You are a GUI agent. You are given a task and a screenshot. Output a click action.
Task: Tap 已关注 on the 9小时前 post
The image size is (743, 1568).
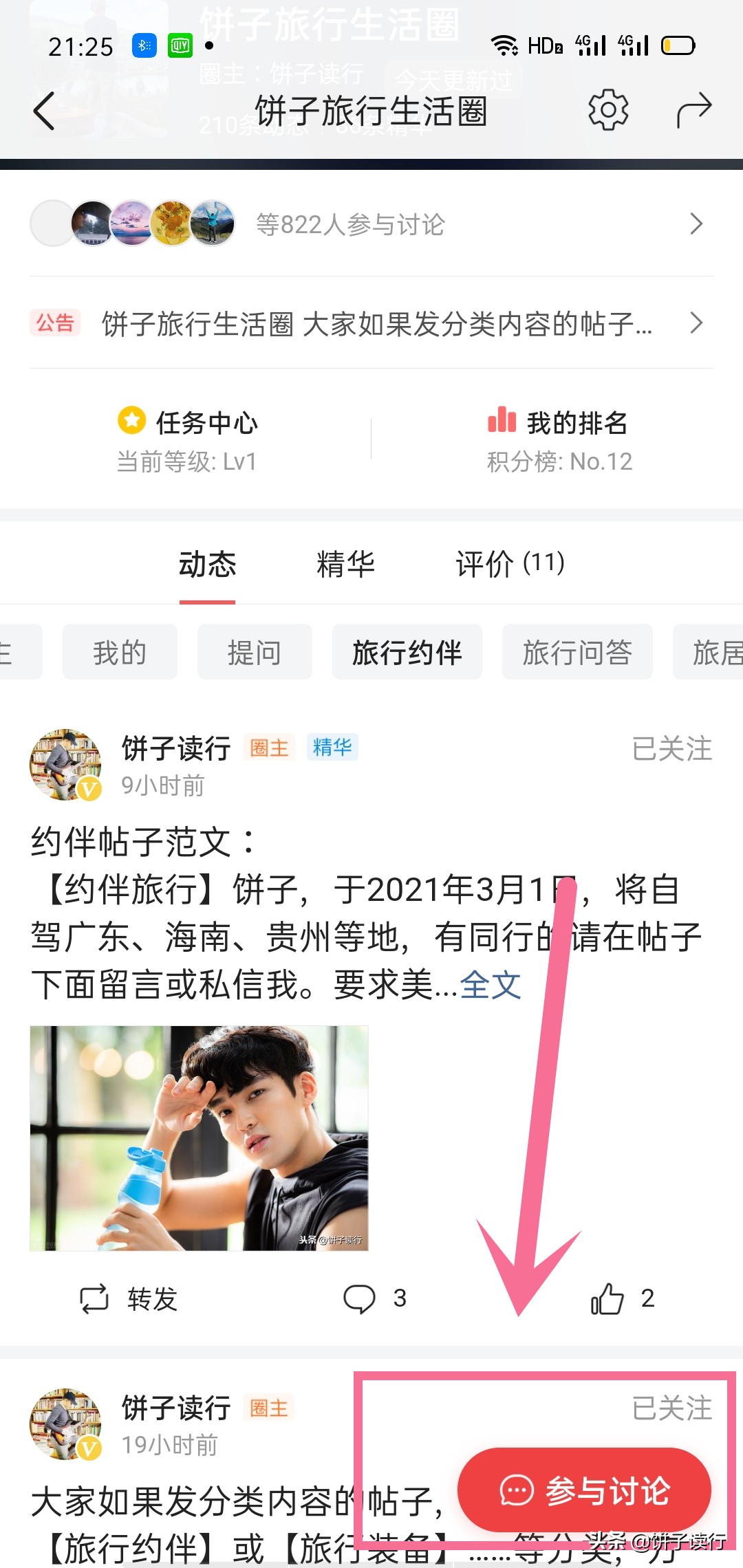(x=671, y=748)
